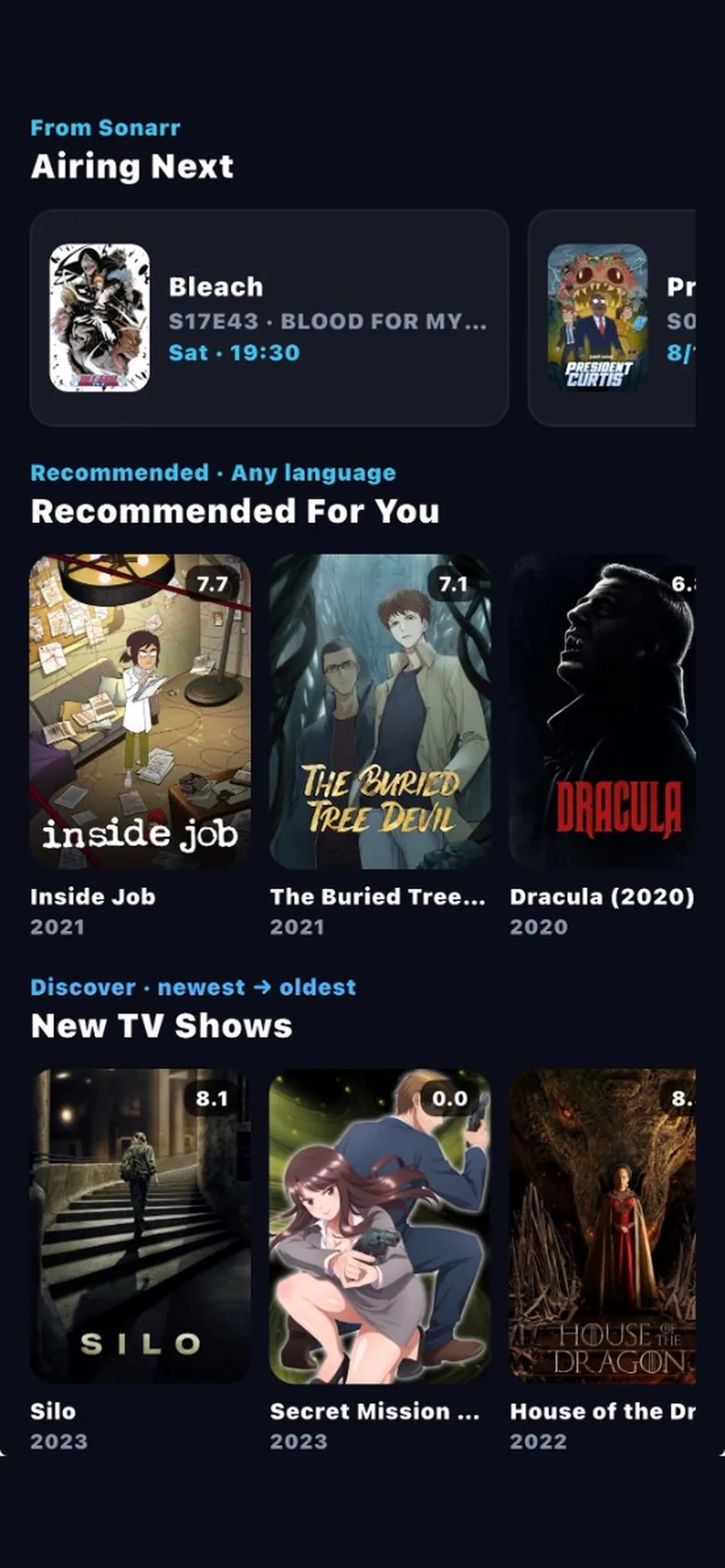The width and height of the screenshot is (725, 1568).
Task: Open the Bleach airing next card
Action: [x=270, y=318]
